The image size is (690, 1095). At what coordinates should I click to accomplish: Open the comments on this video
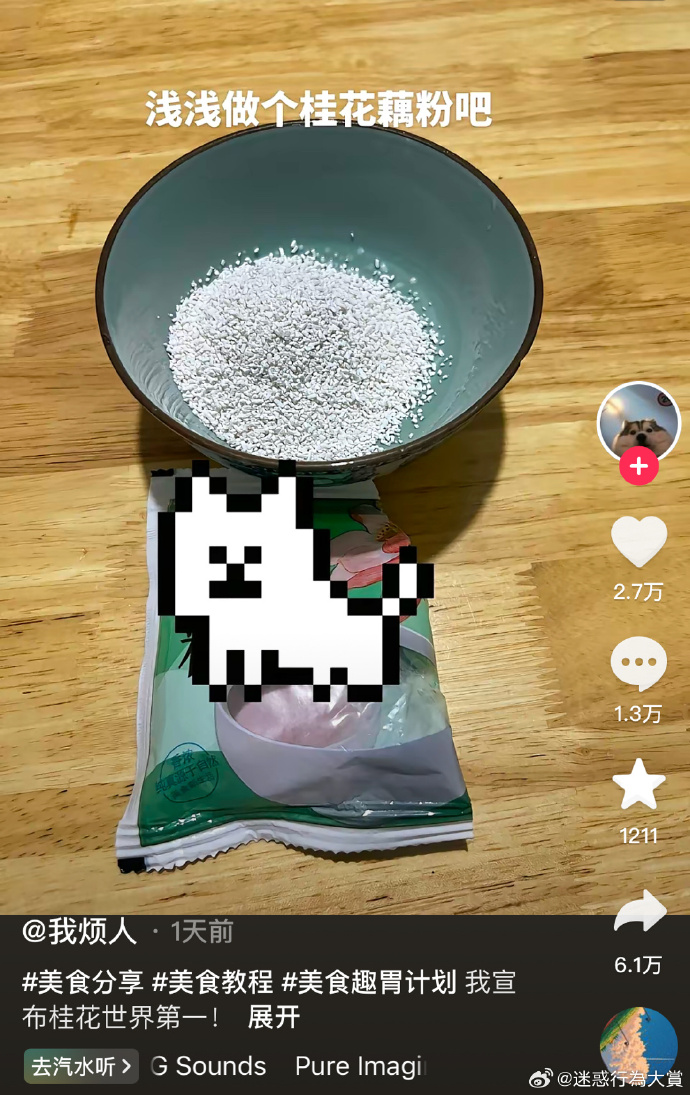(x=638, y=664)
